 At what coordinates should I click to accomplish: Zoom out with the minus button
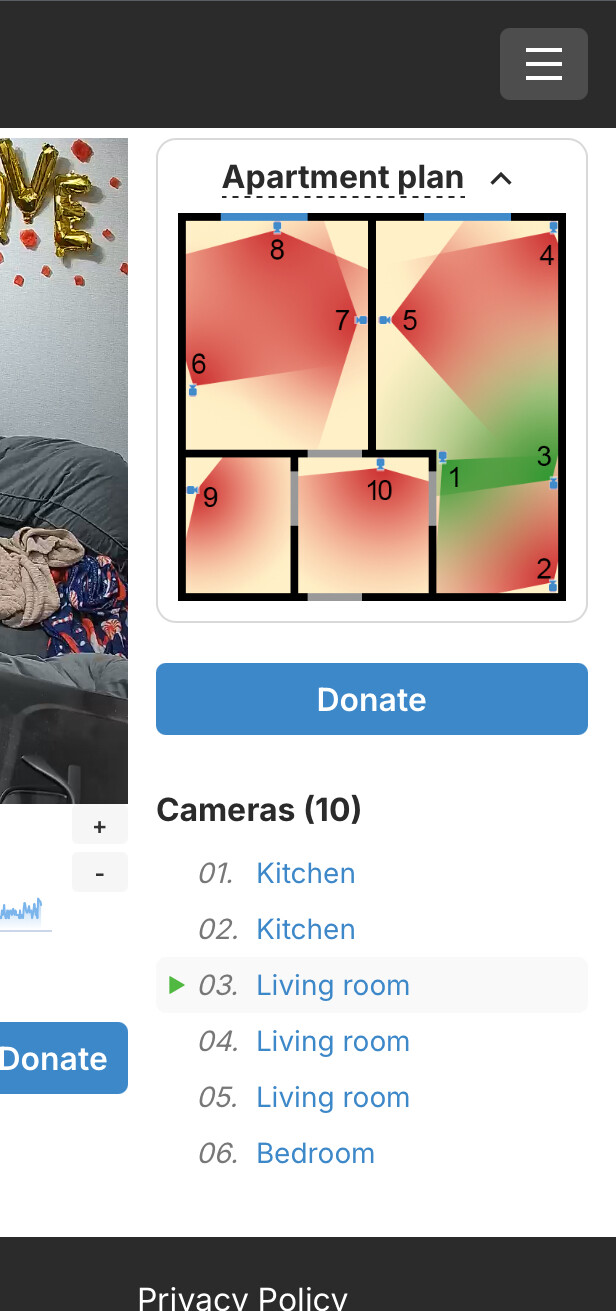[100, 873]
